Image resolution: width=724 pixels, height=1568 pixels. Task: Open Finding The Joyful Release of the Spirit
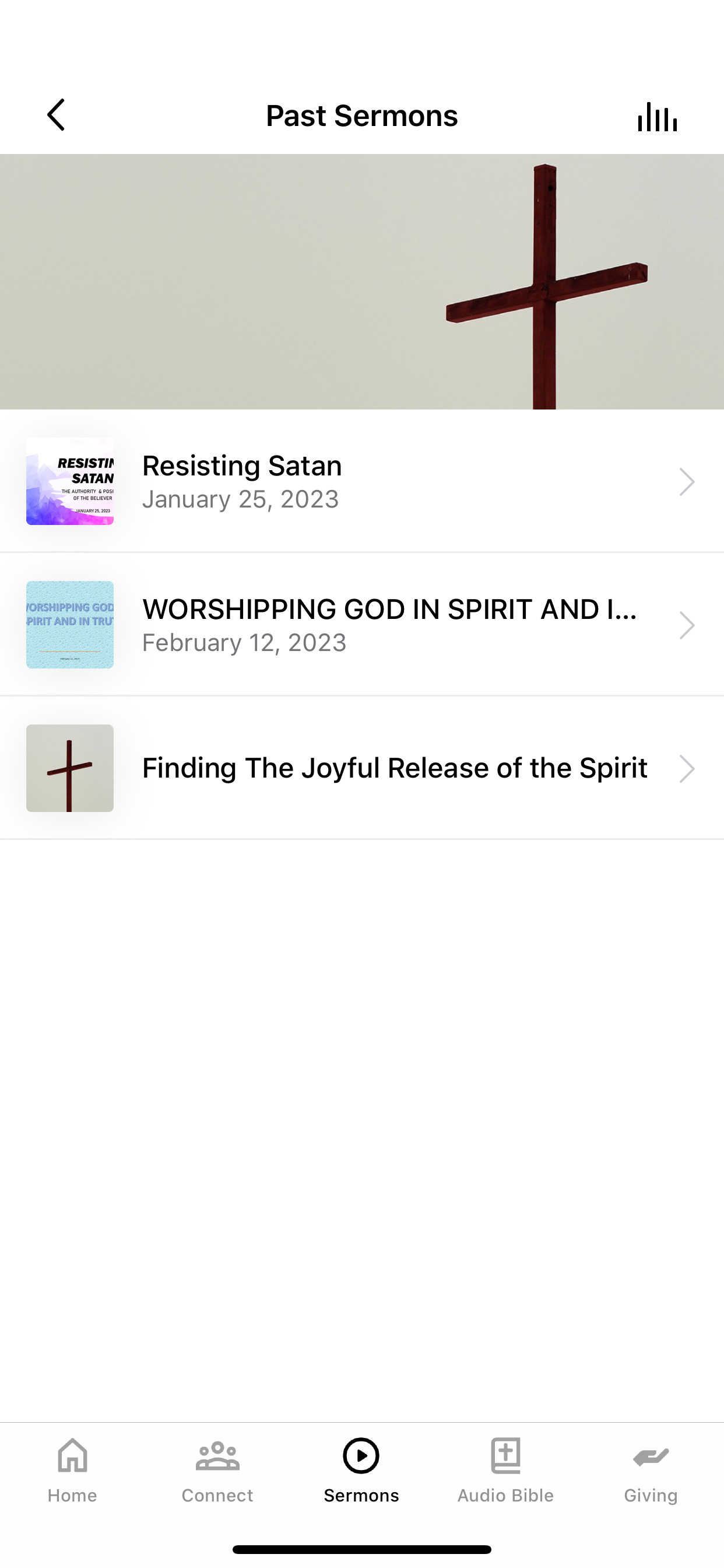[x=362, y=768]
